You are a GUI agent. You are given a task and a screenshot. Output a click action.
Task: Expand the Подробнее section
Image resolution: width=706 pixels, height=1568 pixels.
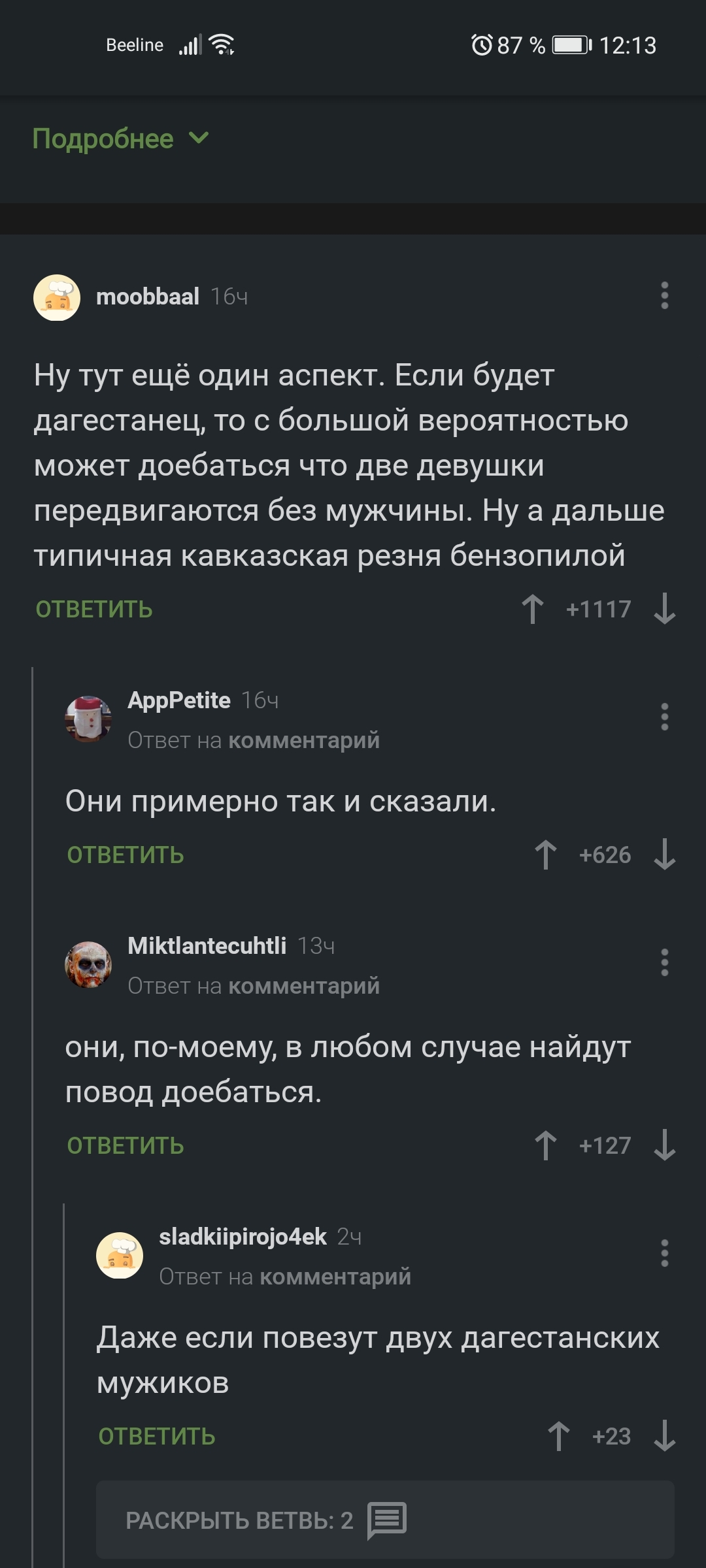click(121, 139)
